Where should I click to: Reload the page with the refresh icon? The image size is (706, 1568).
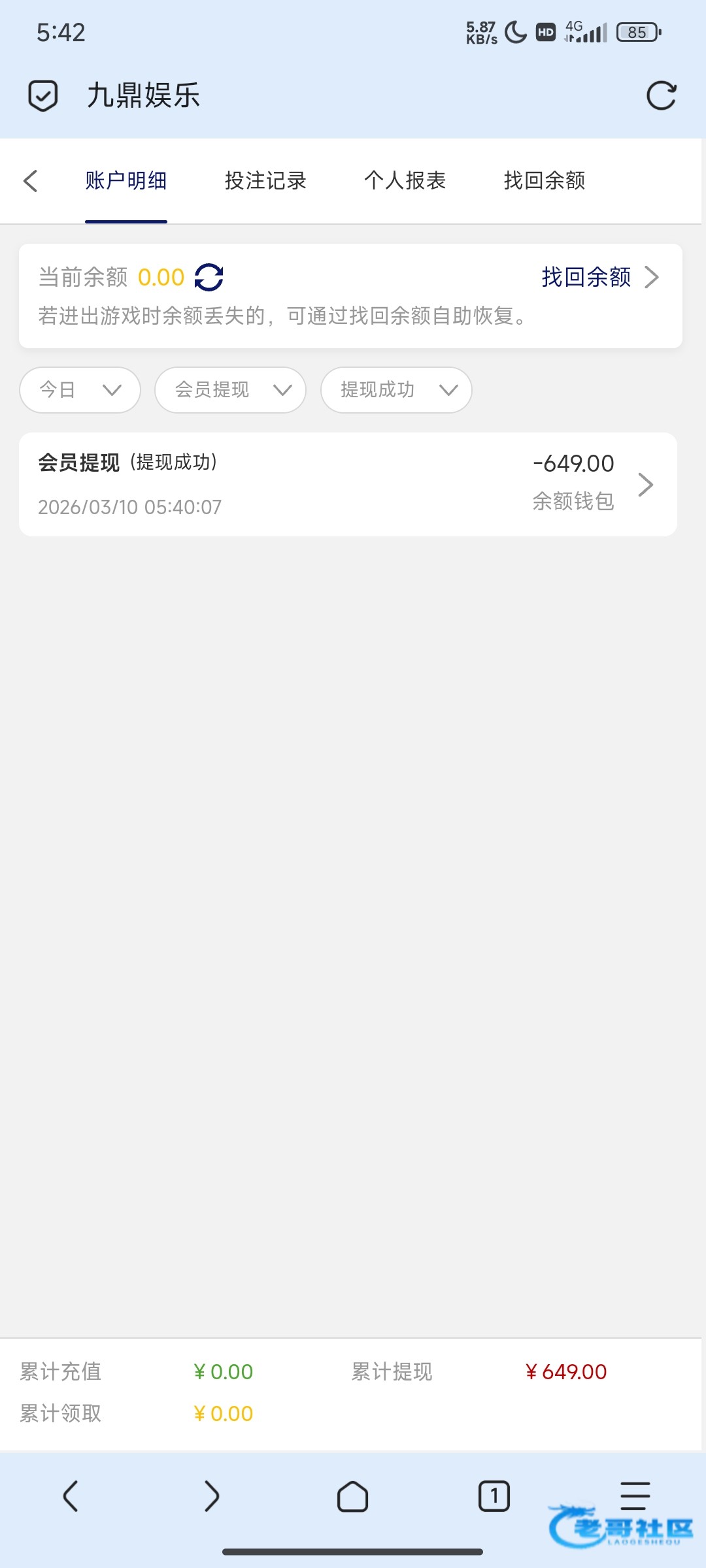click(661, 96)
